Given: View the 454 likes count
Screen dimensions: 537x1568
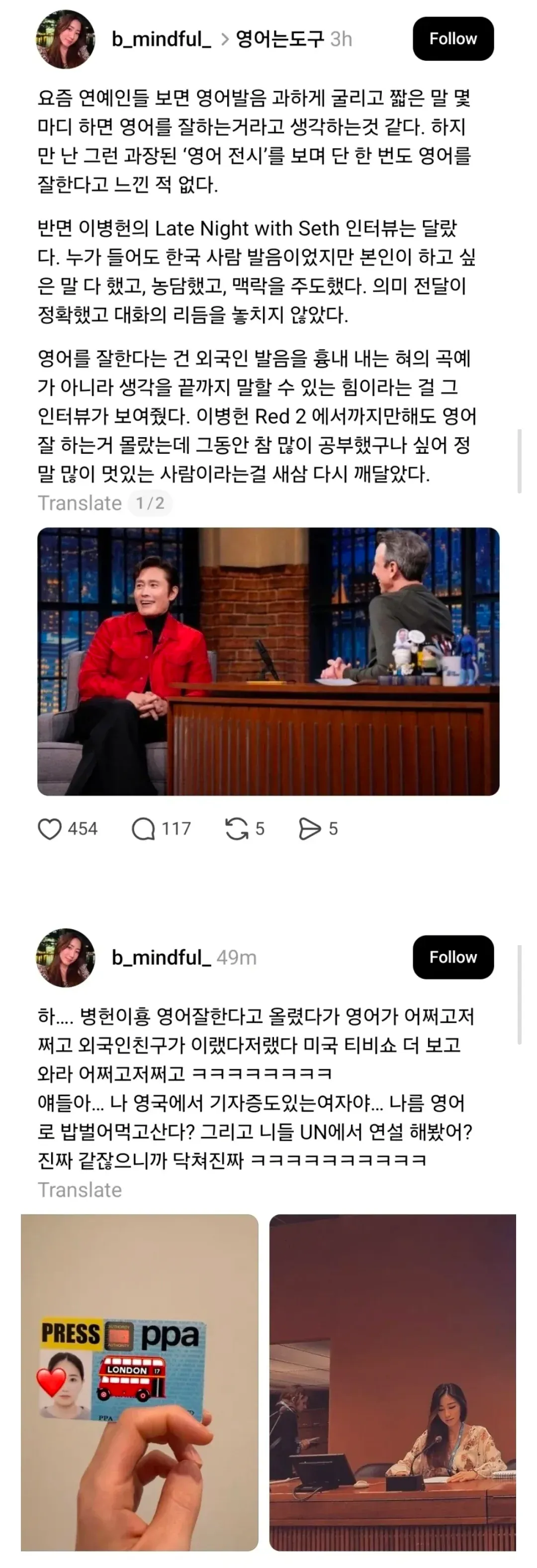Looking at the screenshot, I should 82,828.
